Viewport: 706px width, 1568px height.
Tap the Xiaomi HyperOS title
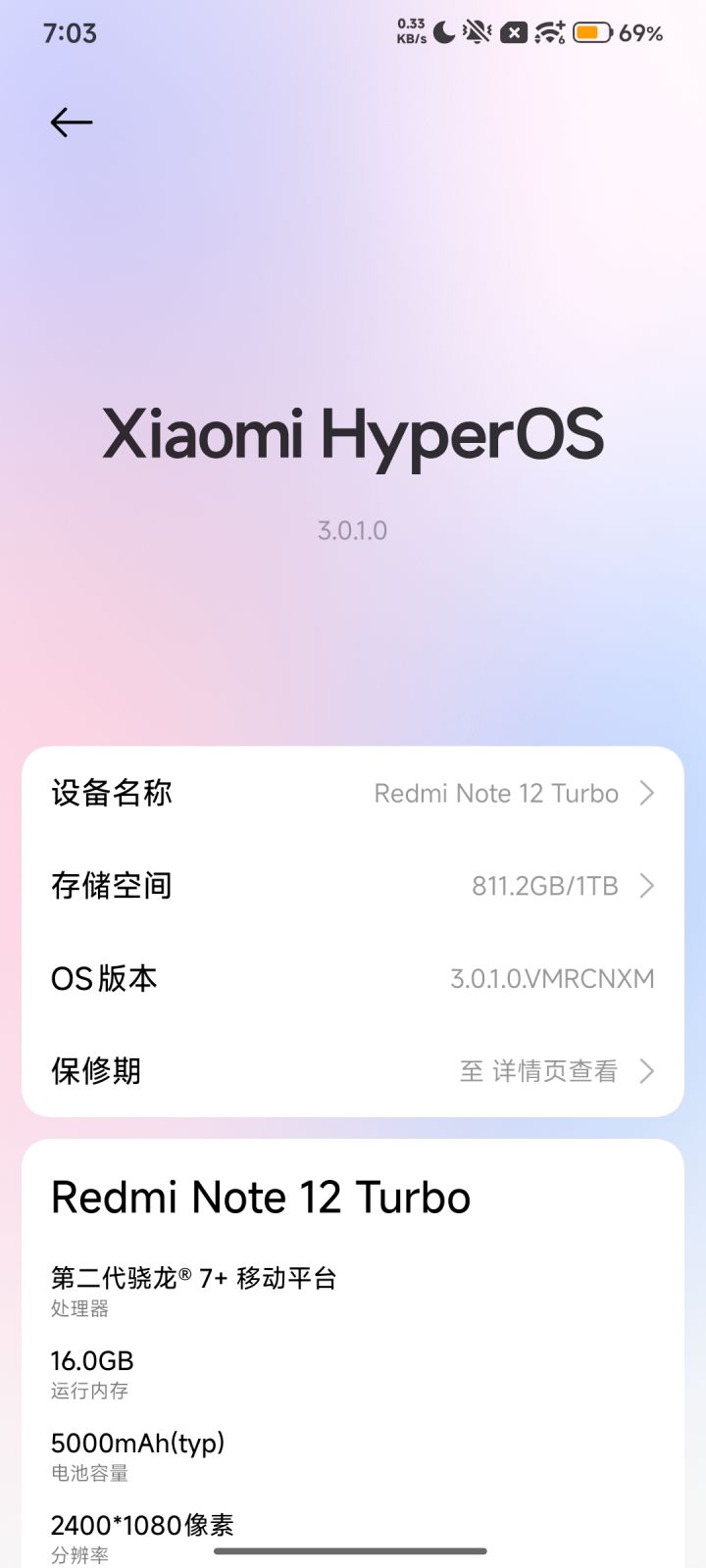(353, 434)
